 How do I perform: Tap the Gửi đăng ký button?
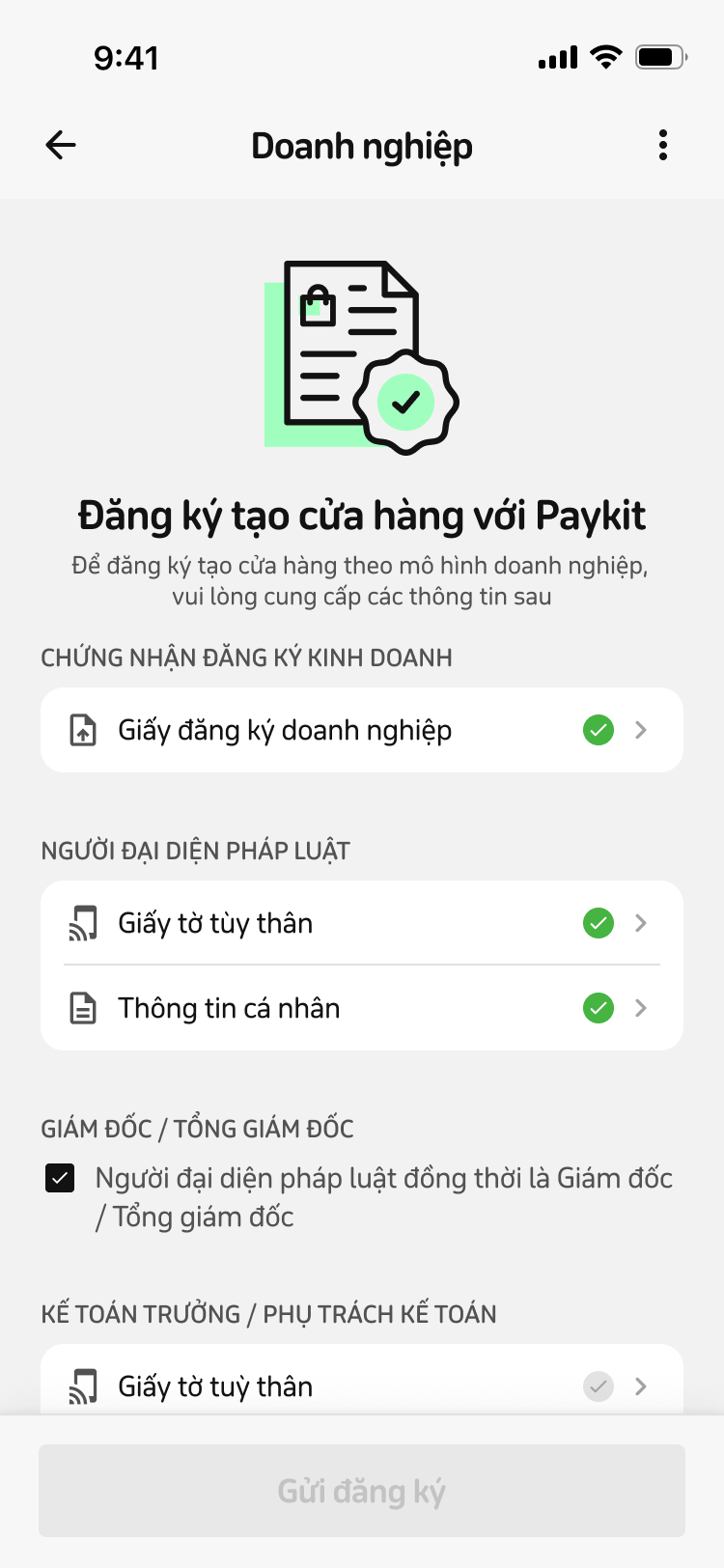click(x=361, y=1491)
